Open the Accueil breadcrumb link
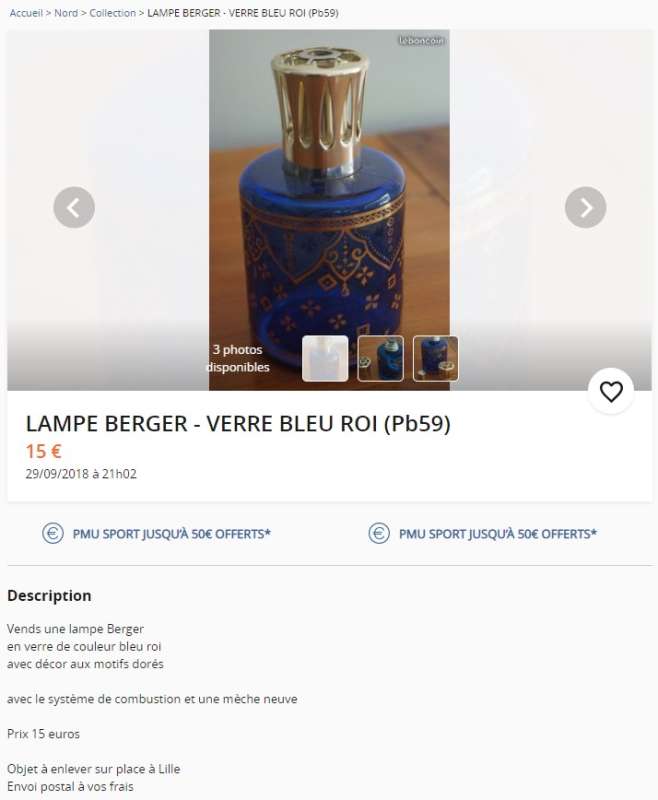 (x=27, y=13)
